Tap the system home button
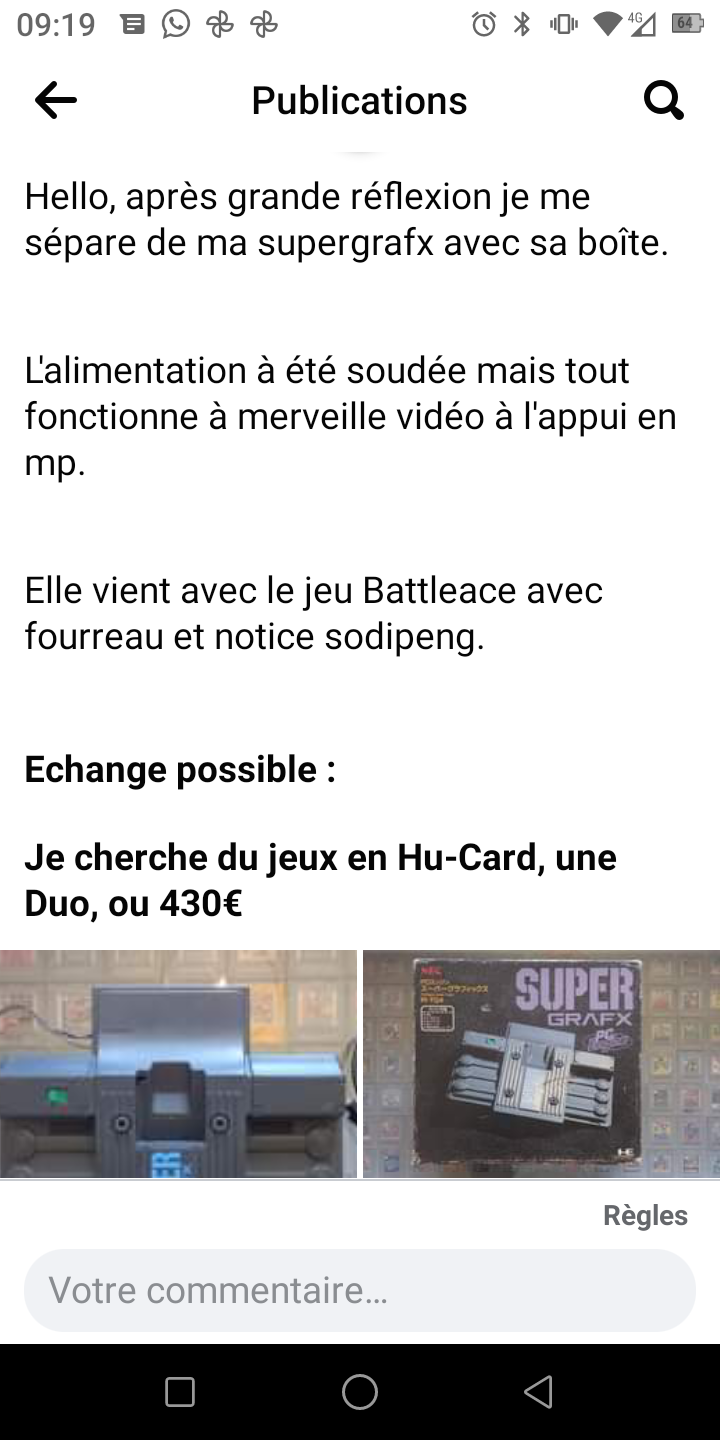This screenshot has width=720, height=1440. [360, 1392]
